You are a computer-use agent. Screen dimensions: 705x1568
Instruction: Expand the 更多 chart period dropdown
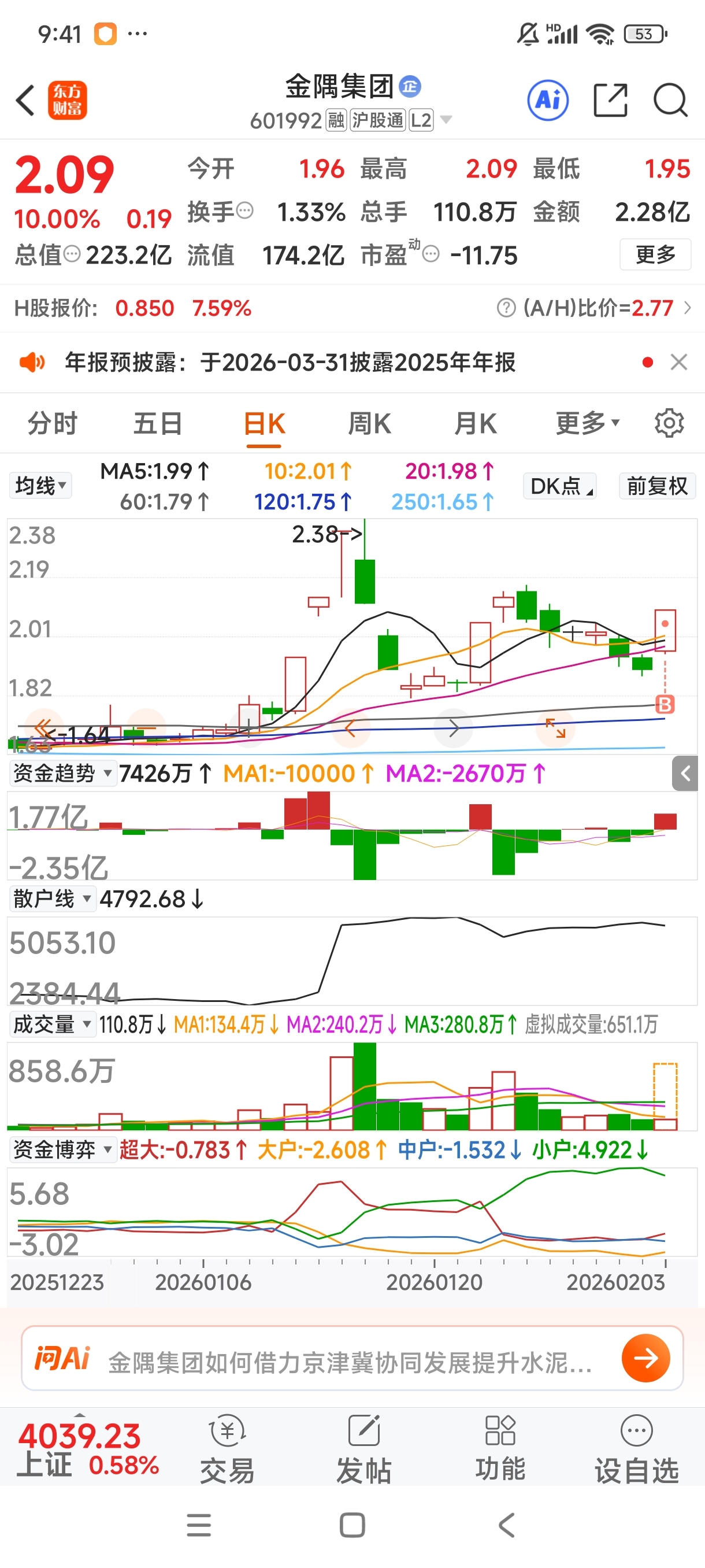click(x=587, y=424)
